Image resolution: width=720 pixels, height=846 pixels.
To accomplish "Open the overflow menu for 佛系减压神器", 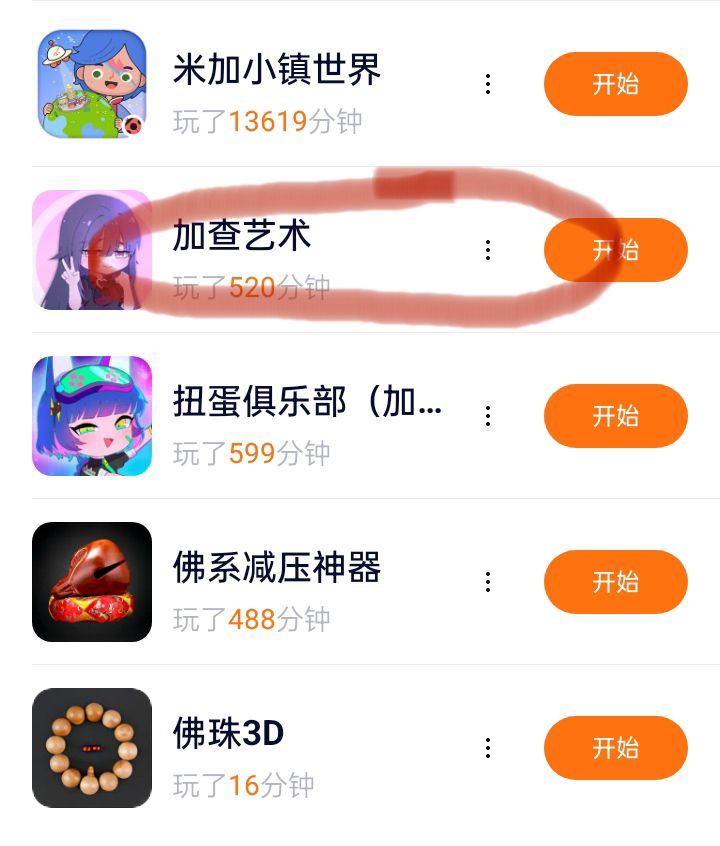I will click(x=488, y=582).
